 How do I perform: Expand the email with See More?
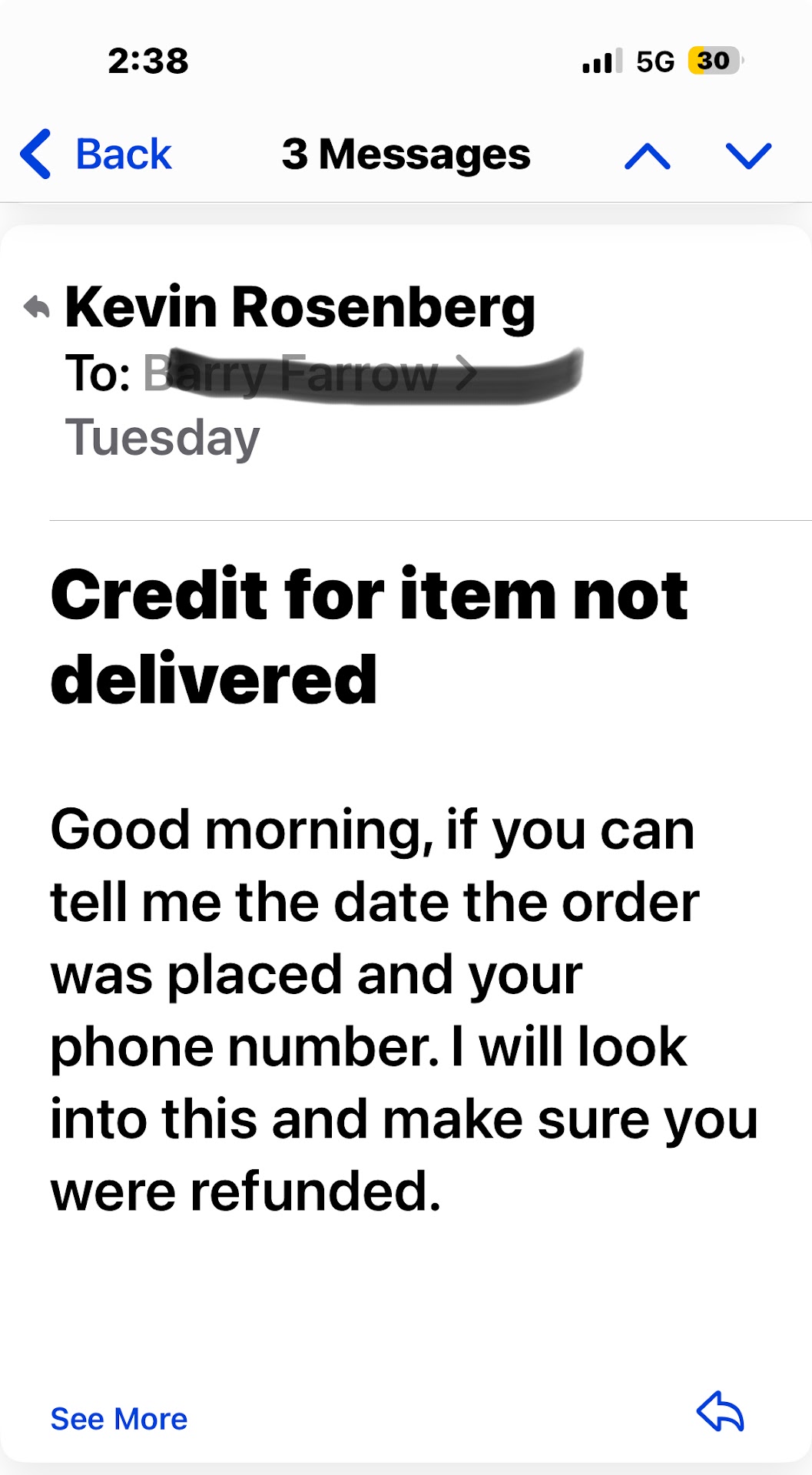click(x=119, y=1419)
